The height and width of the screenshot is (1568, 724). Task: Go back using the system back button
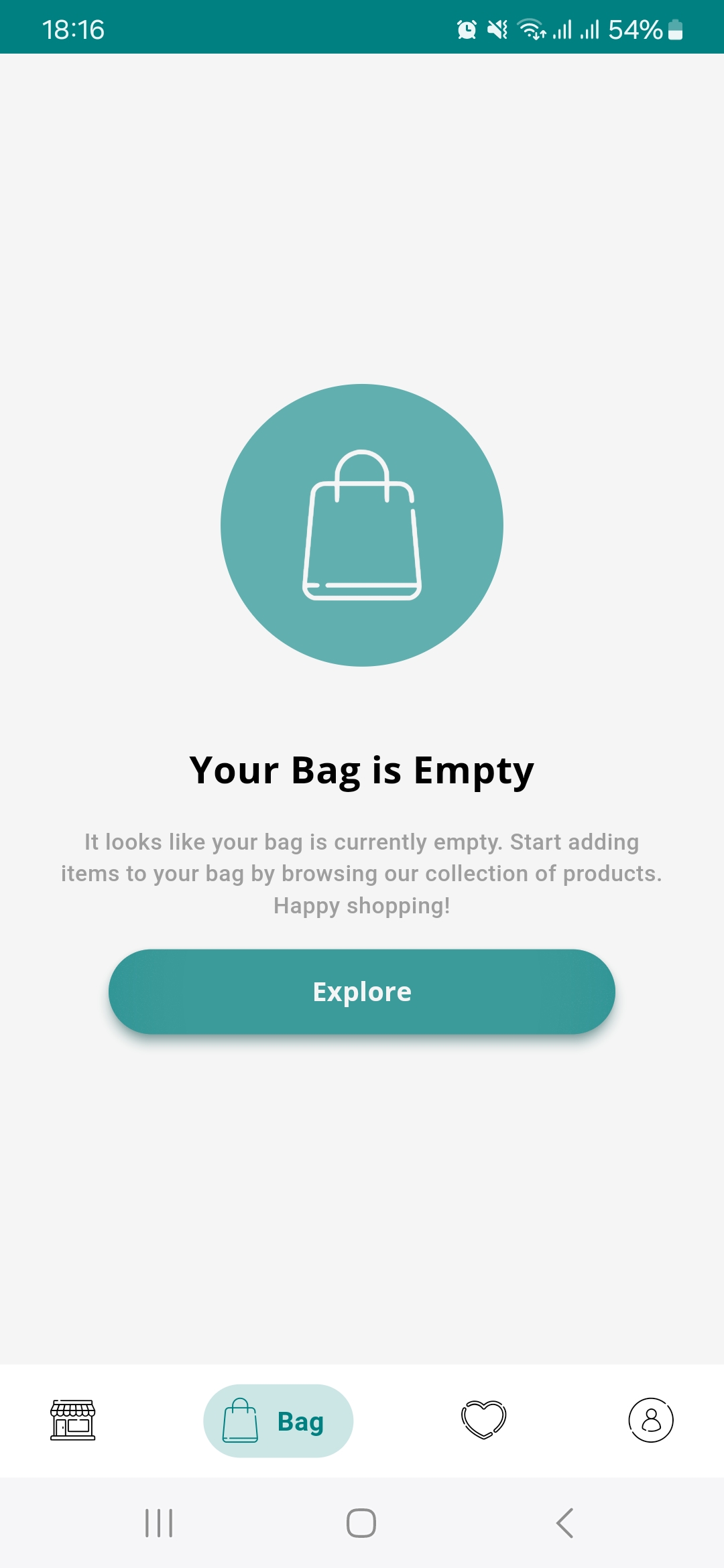coord(564,1523)
